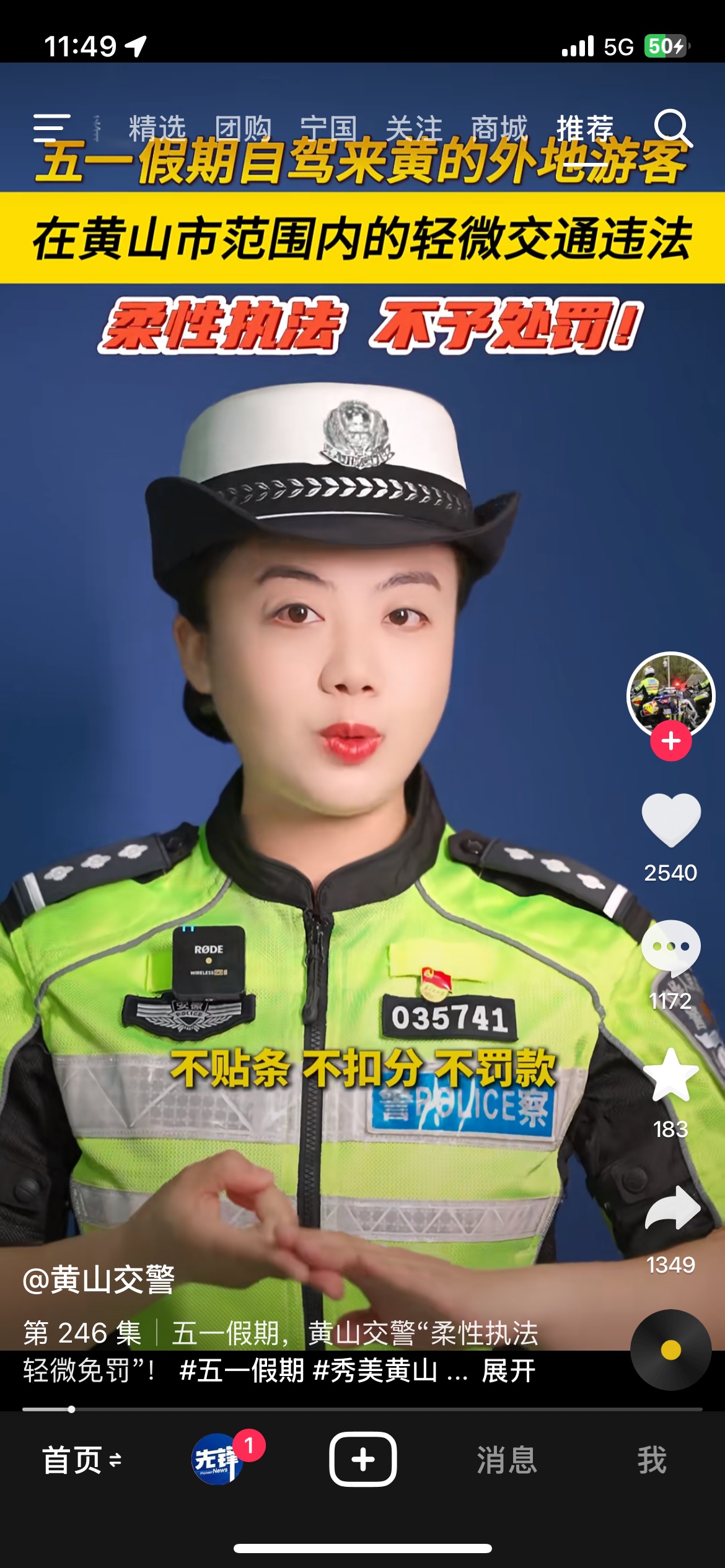Create a new post with the plus button
Viewport: 725px width, 1568px height.
(362, 1460)
